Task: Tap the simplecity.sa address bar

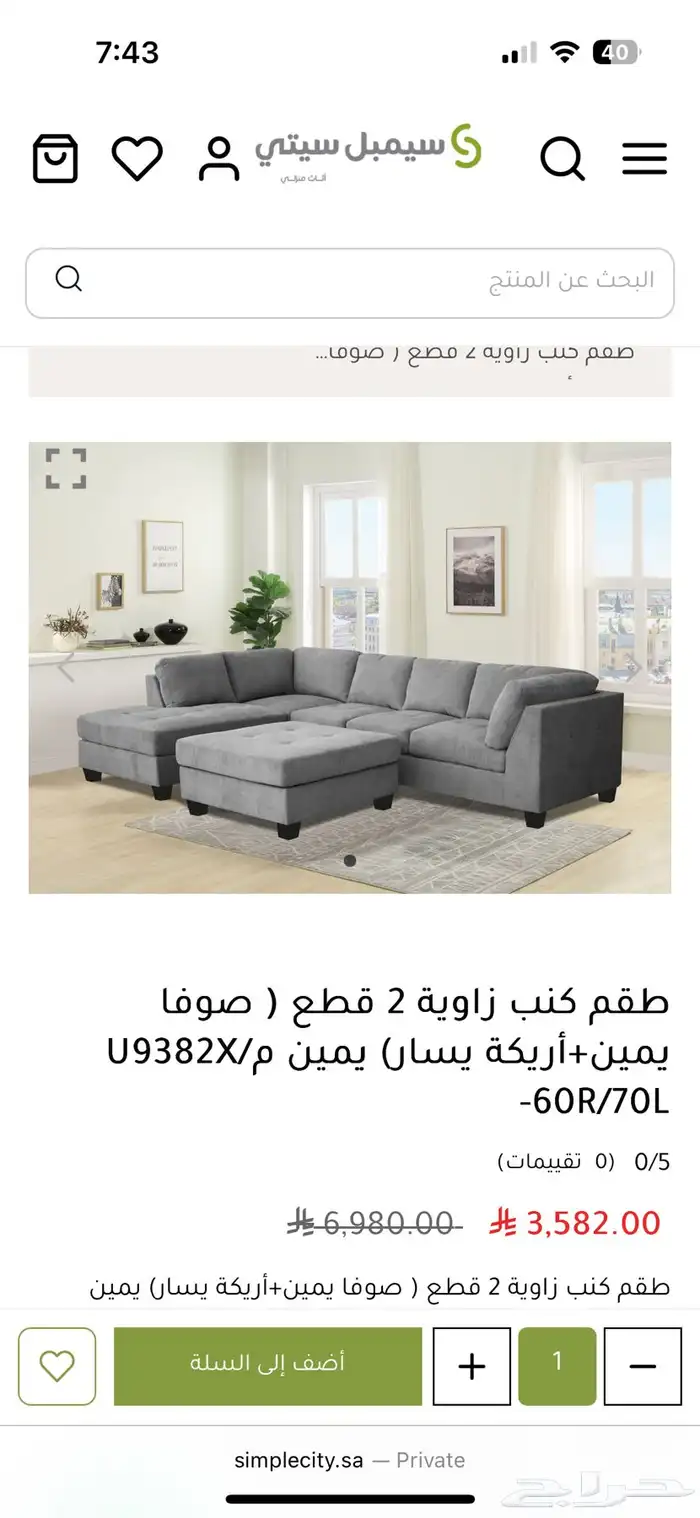Action: [350, 1460]
